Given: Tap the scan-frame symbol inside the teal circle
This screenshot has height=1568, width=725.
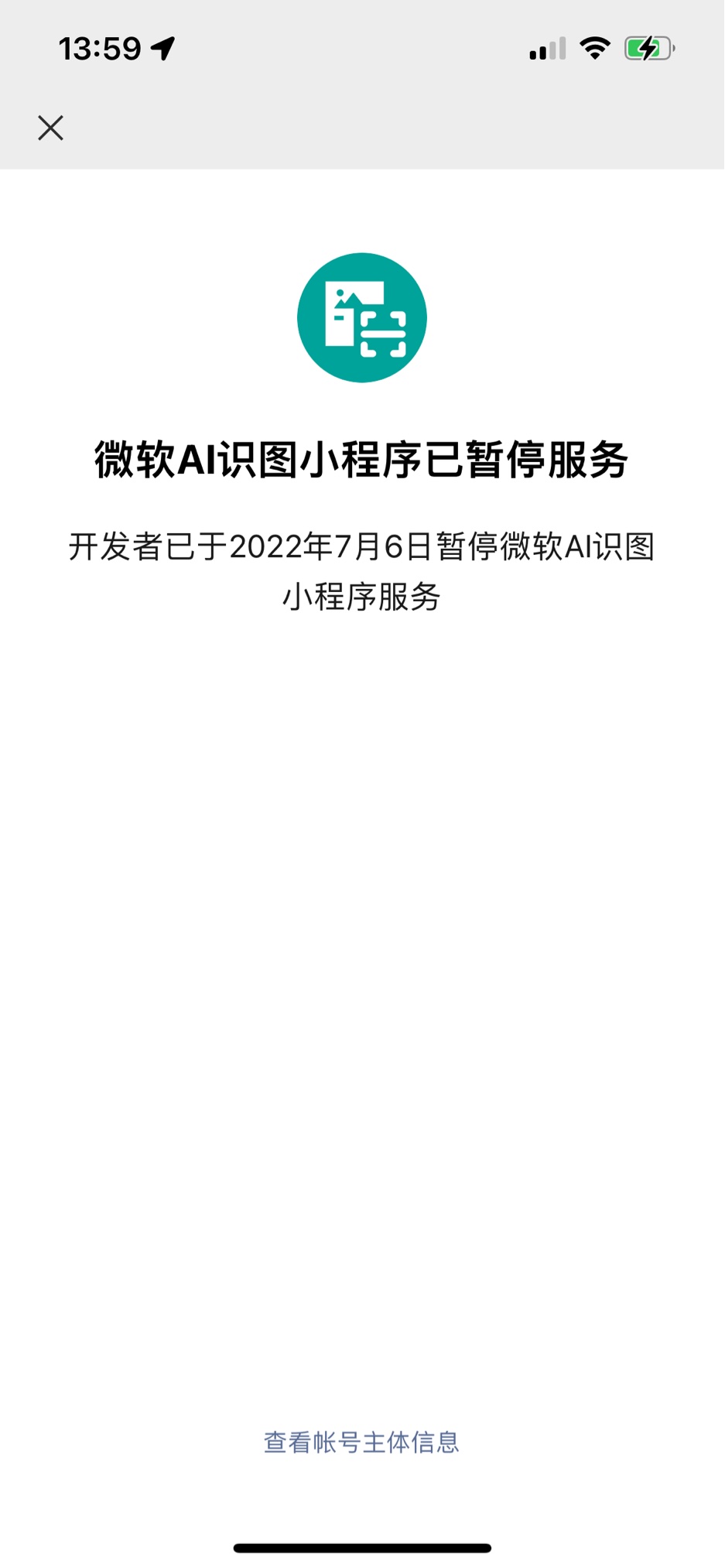Looking at the screenshot, I should [x=385, y=334].
